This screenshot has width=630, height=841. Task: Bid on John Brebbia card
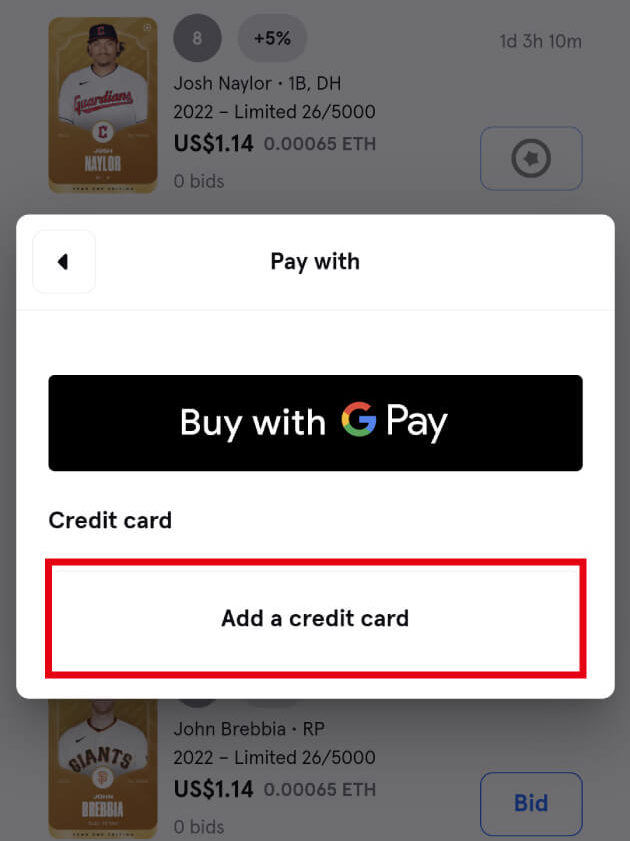click(x=530, y=803)
